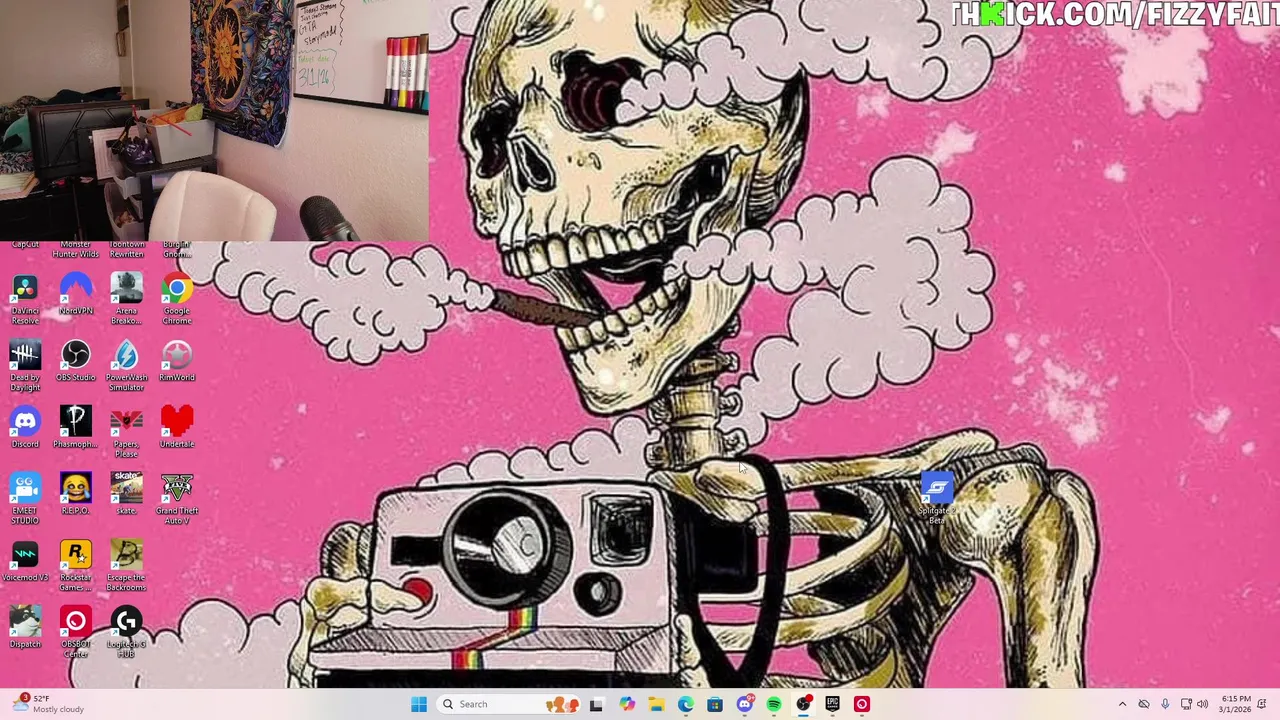The image size is (1280, 720).
Task: Launch Grand Theft Auto V shortcut
Action: 177,490
